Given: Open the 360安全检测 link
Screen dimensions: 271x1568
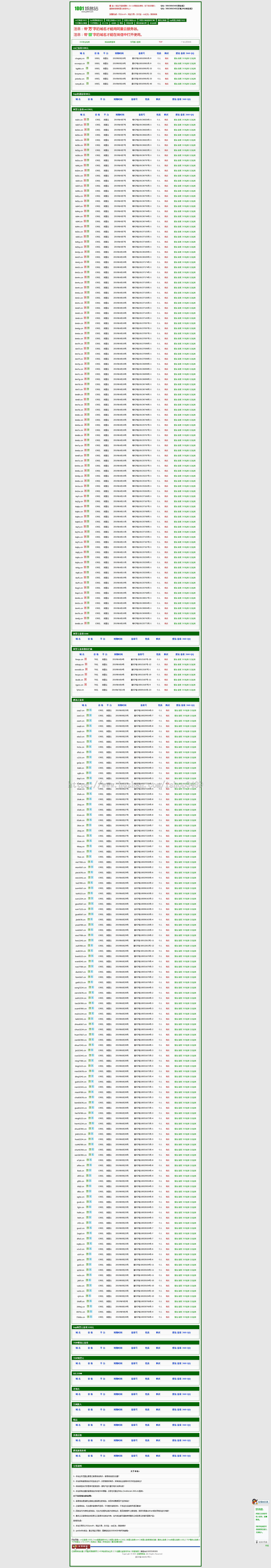Looking at the screenshot, I should [84, 42].
